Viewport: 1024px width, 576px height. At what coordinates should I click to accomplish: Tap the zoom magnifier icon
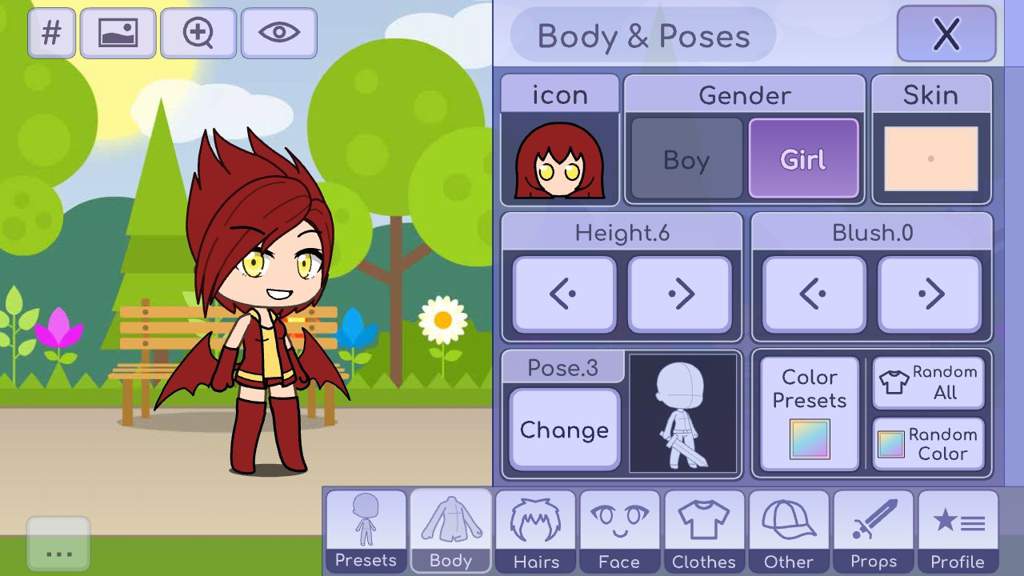(x=198, y=33)
